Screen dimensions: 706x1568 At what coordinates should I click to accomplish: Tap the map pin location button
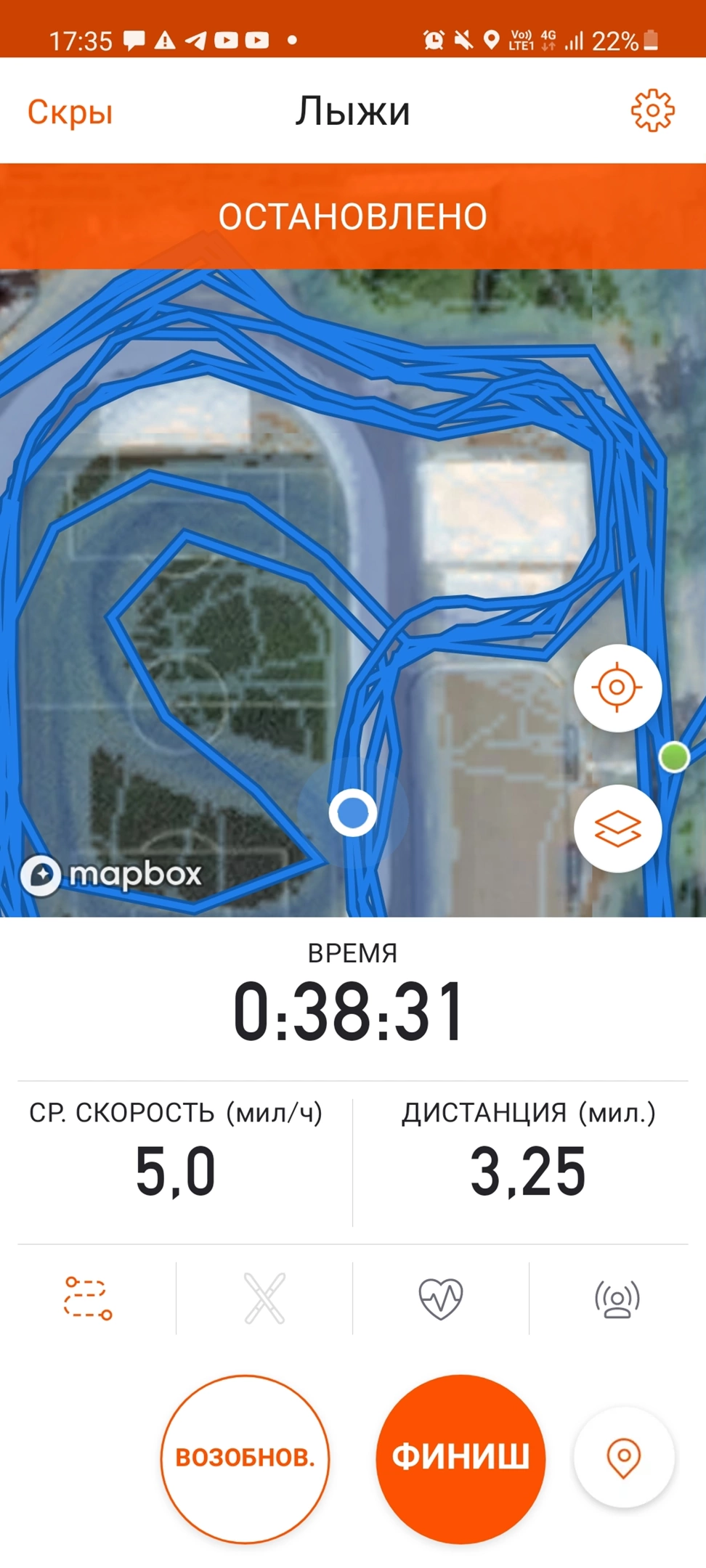click(623, 1456)
